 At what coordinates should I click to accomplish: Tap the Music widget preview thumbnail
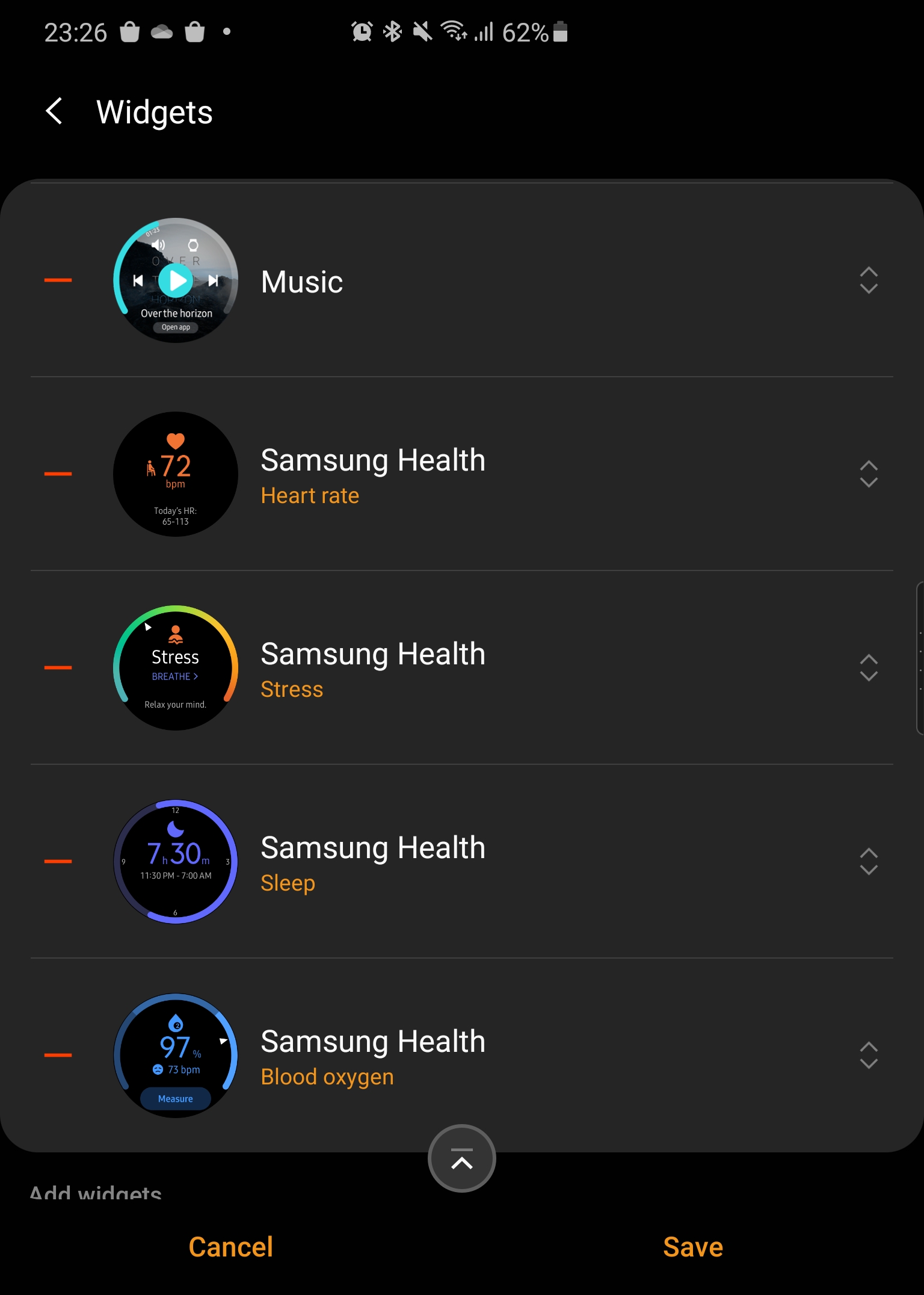click(x=175, y=280)
